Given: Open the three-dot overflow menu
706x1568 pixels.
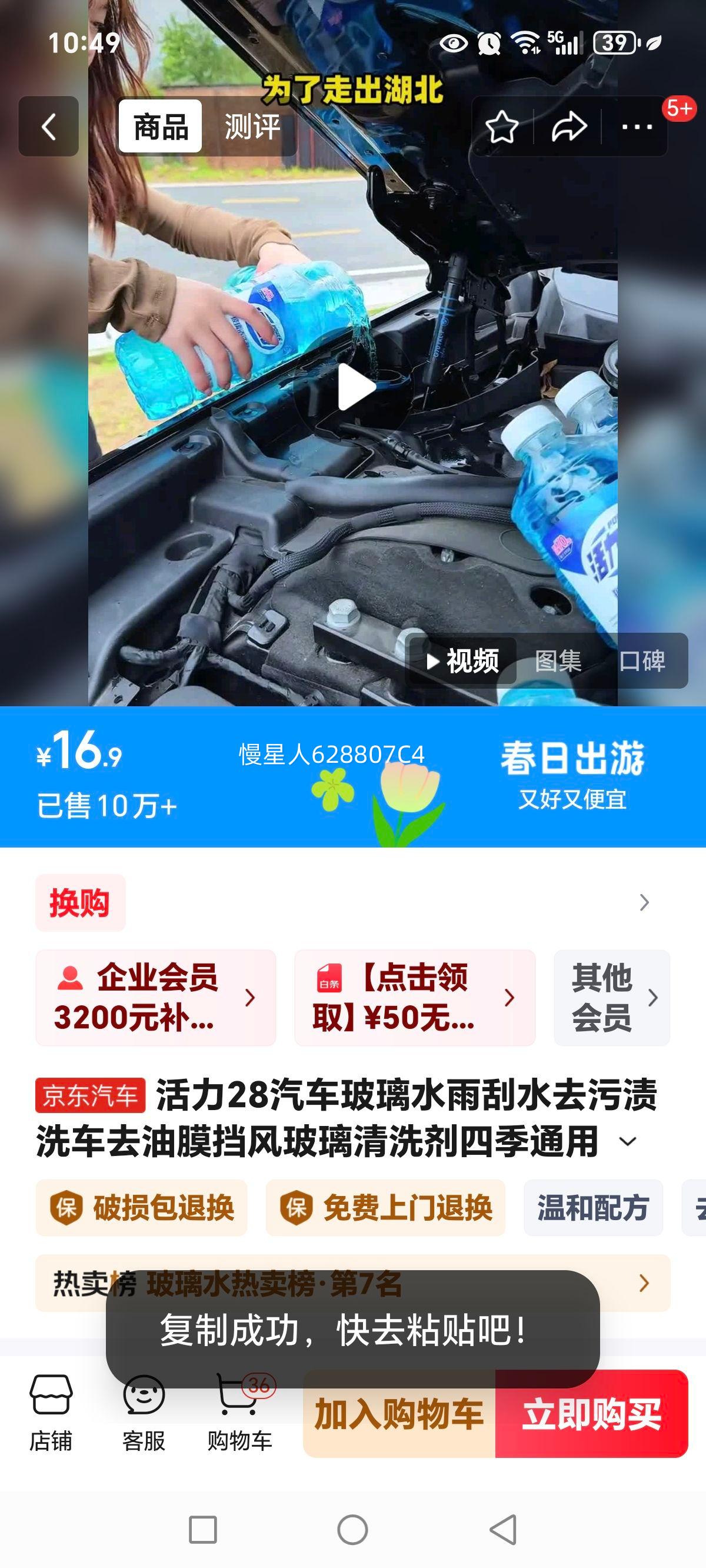Looking at the screenshot, I should click(637, 127).
